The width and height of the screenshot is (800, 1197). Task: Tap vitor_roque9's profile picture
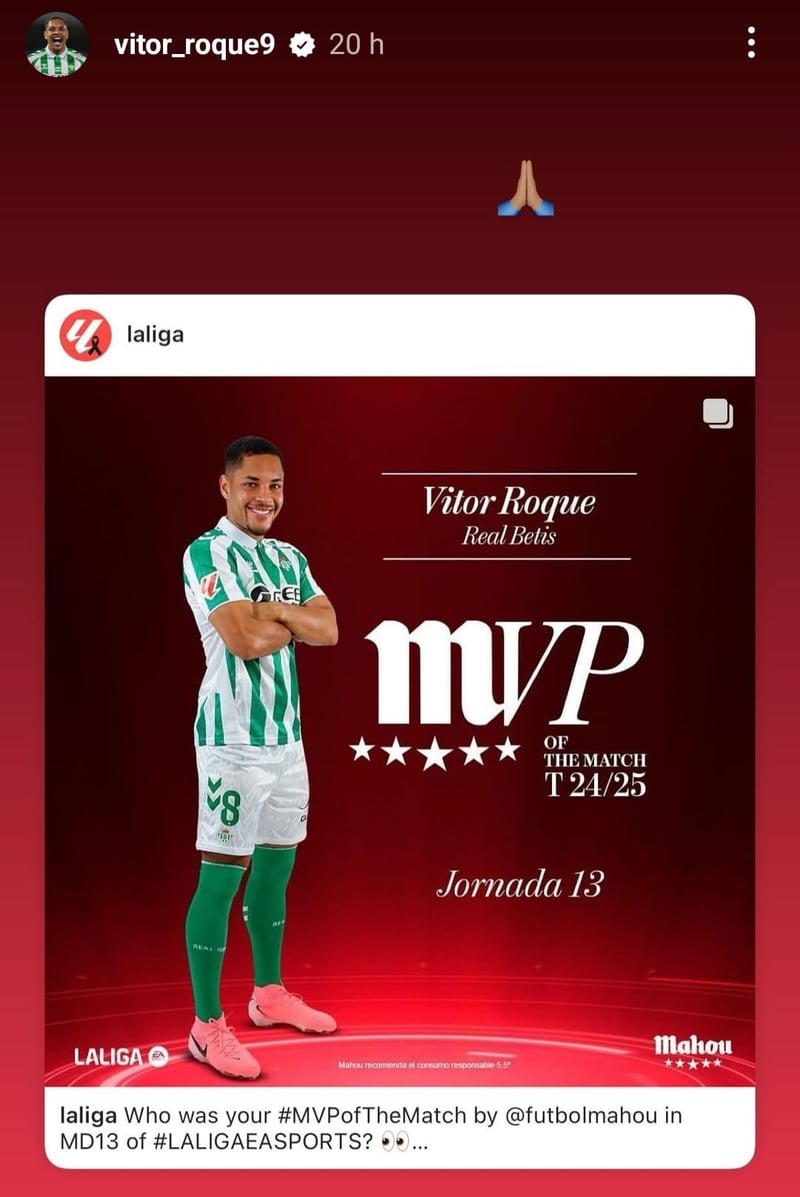(x=56, y=45)
